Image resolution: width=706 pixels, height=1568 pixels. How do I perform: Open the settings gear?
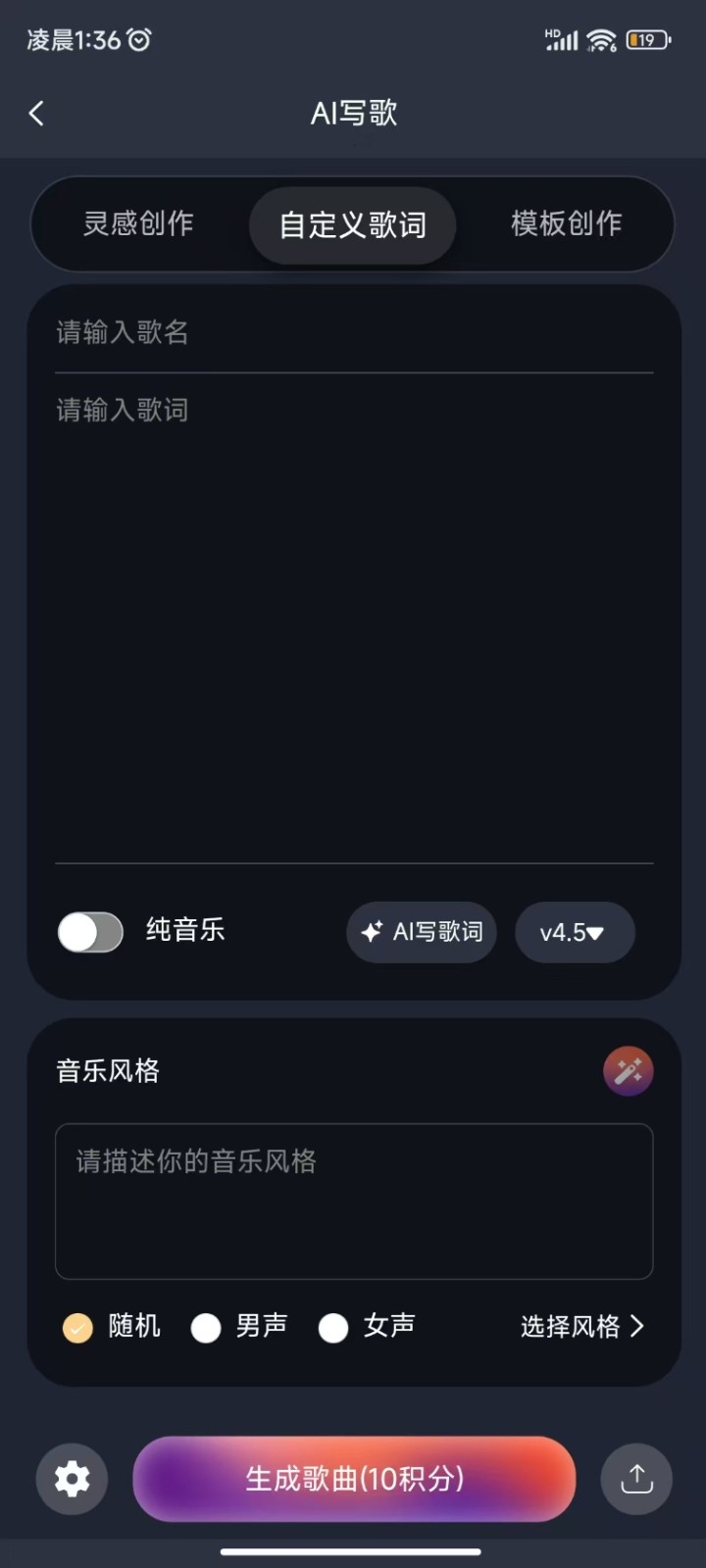click(72, 1478)
